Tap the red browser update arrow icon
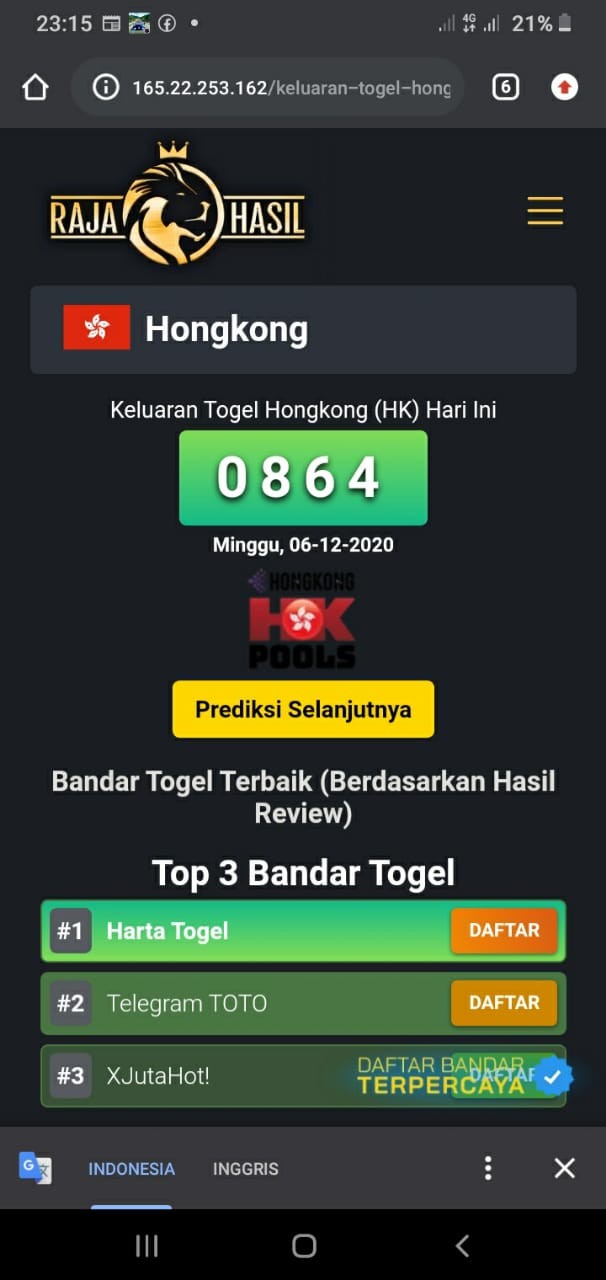606x1280 pixels. [x=565, y=88]
